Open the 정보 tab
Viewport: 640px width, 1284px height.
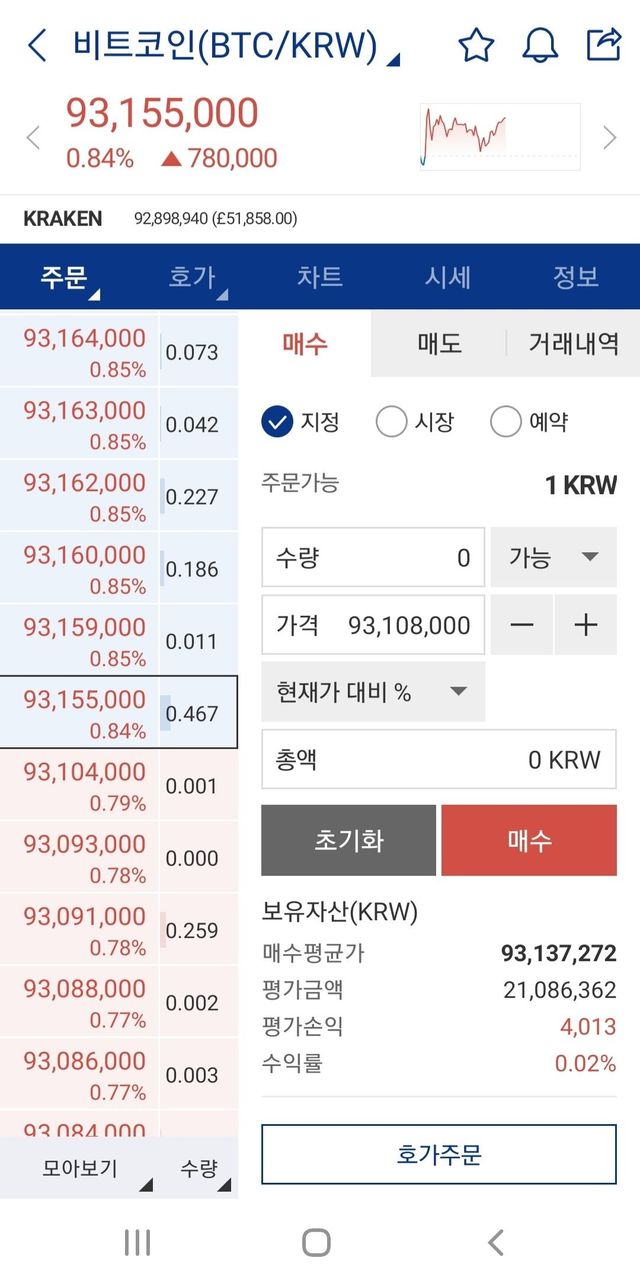click(575, 277)
